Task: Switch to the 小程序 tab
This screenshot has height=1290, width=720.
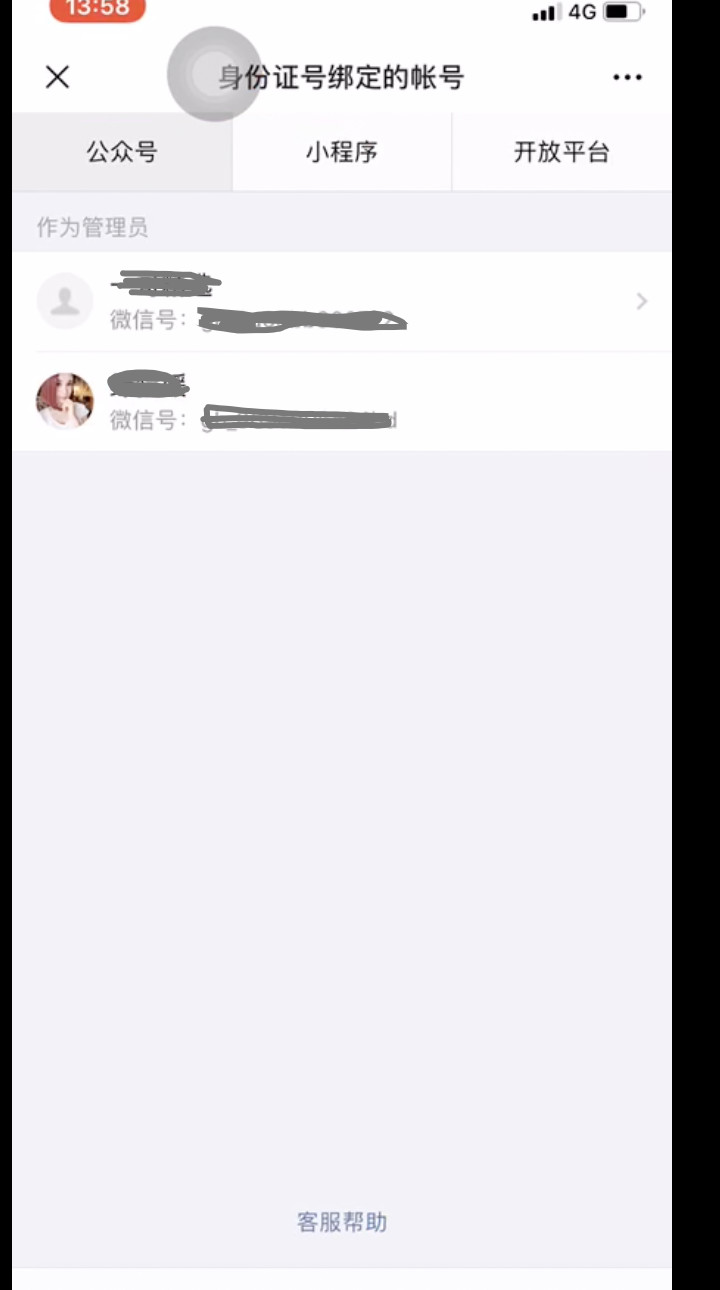Action: click(342, 152)
